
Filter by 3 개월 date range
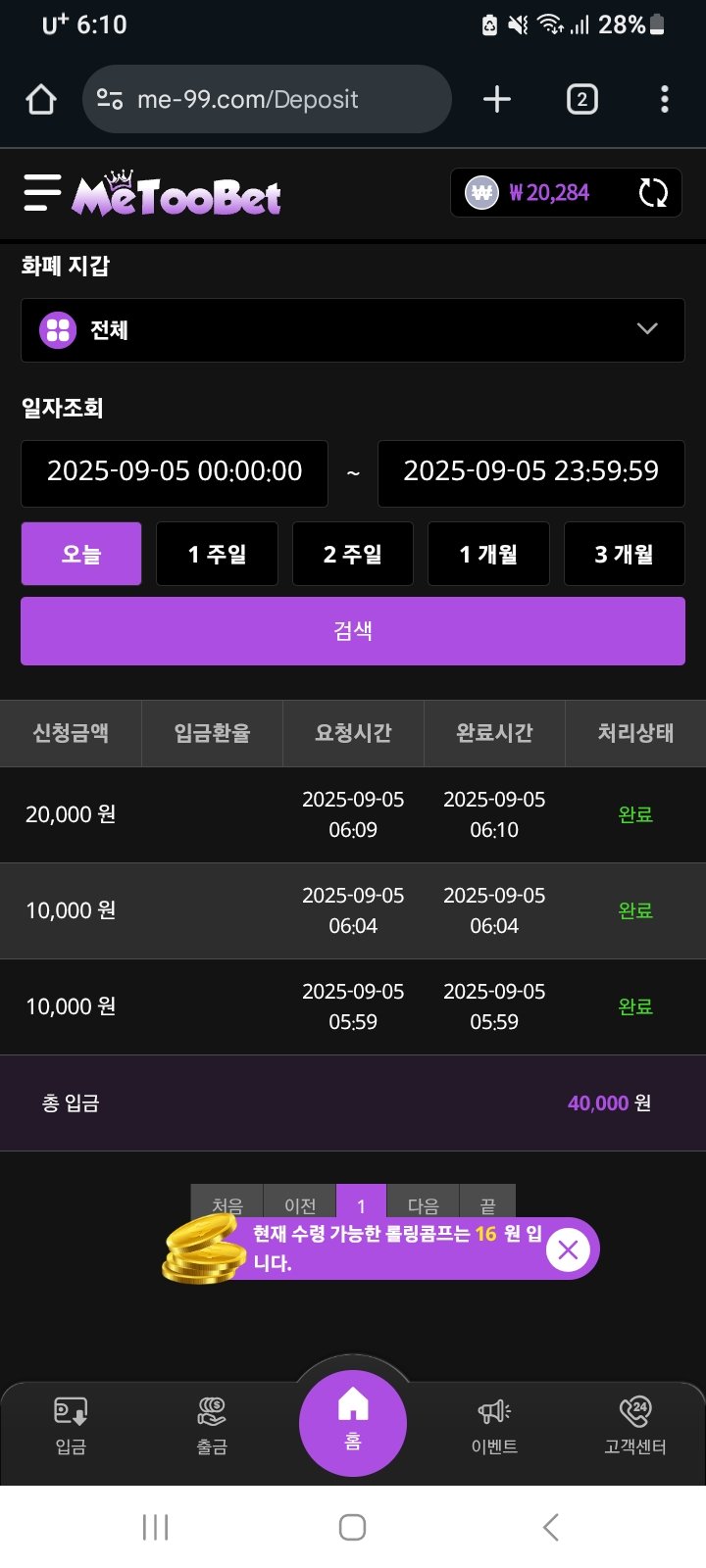[x=624, y=554]
